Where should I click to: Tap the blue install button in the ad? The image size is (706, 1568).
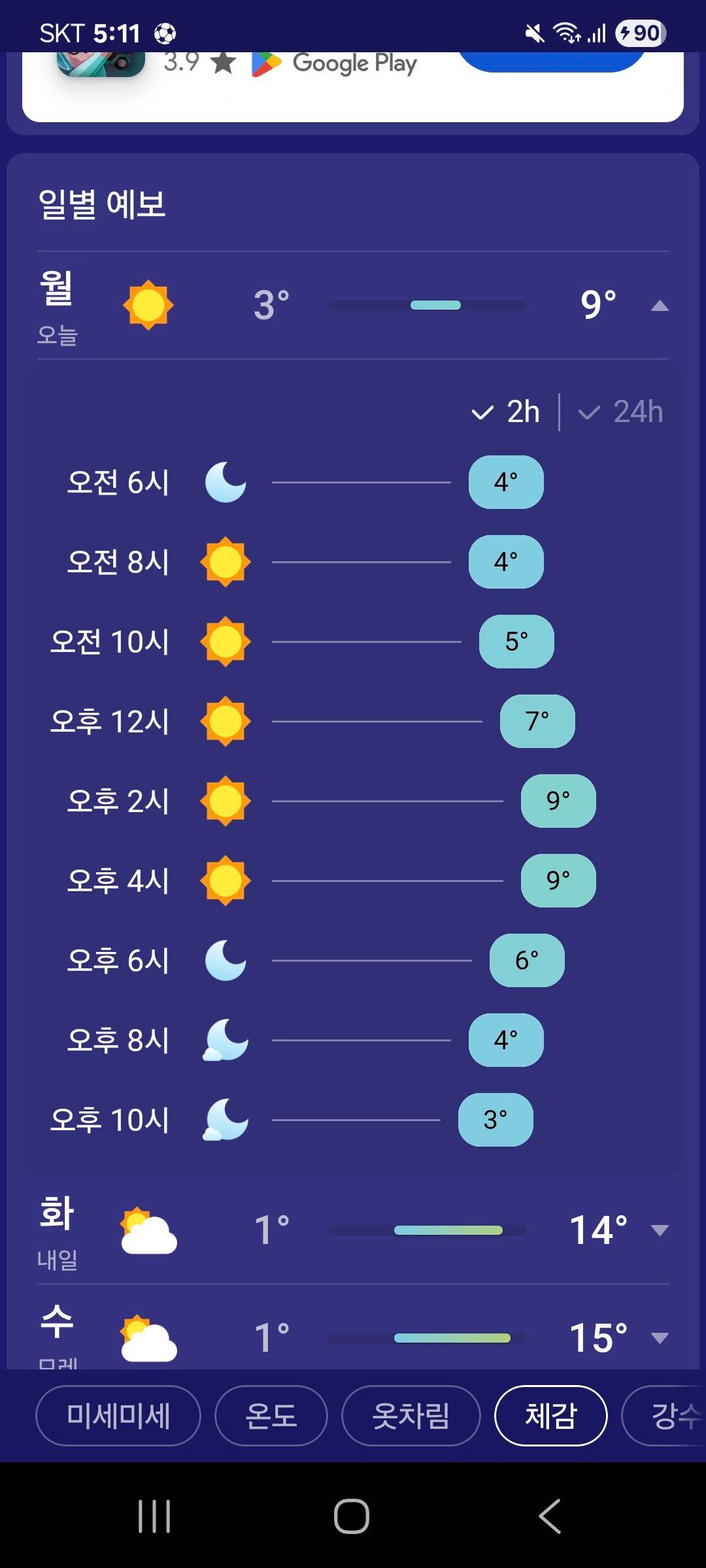tap(551, 62)
